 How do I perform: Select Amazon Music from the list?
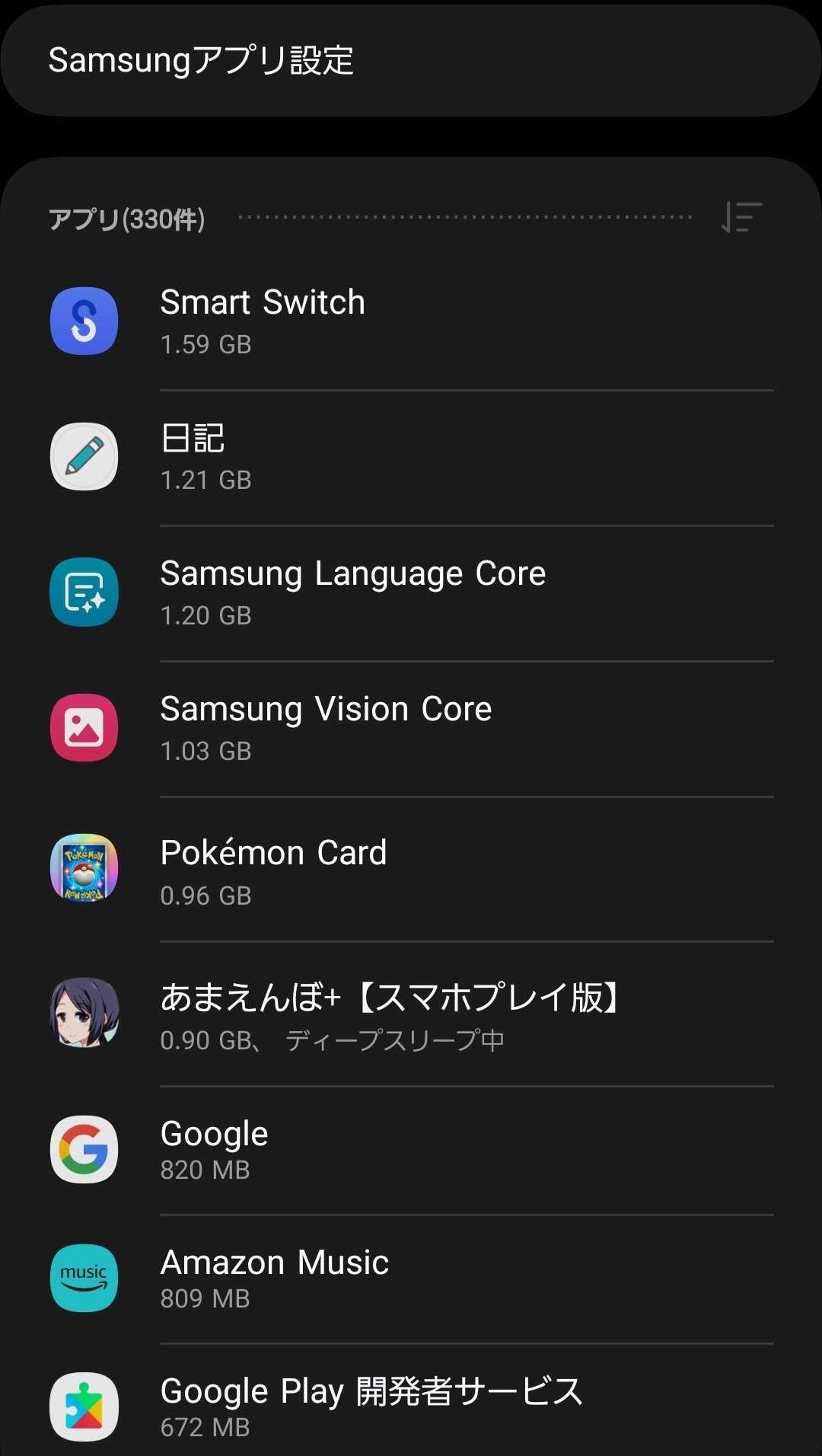[x=411, y=1279]
